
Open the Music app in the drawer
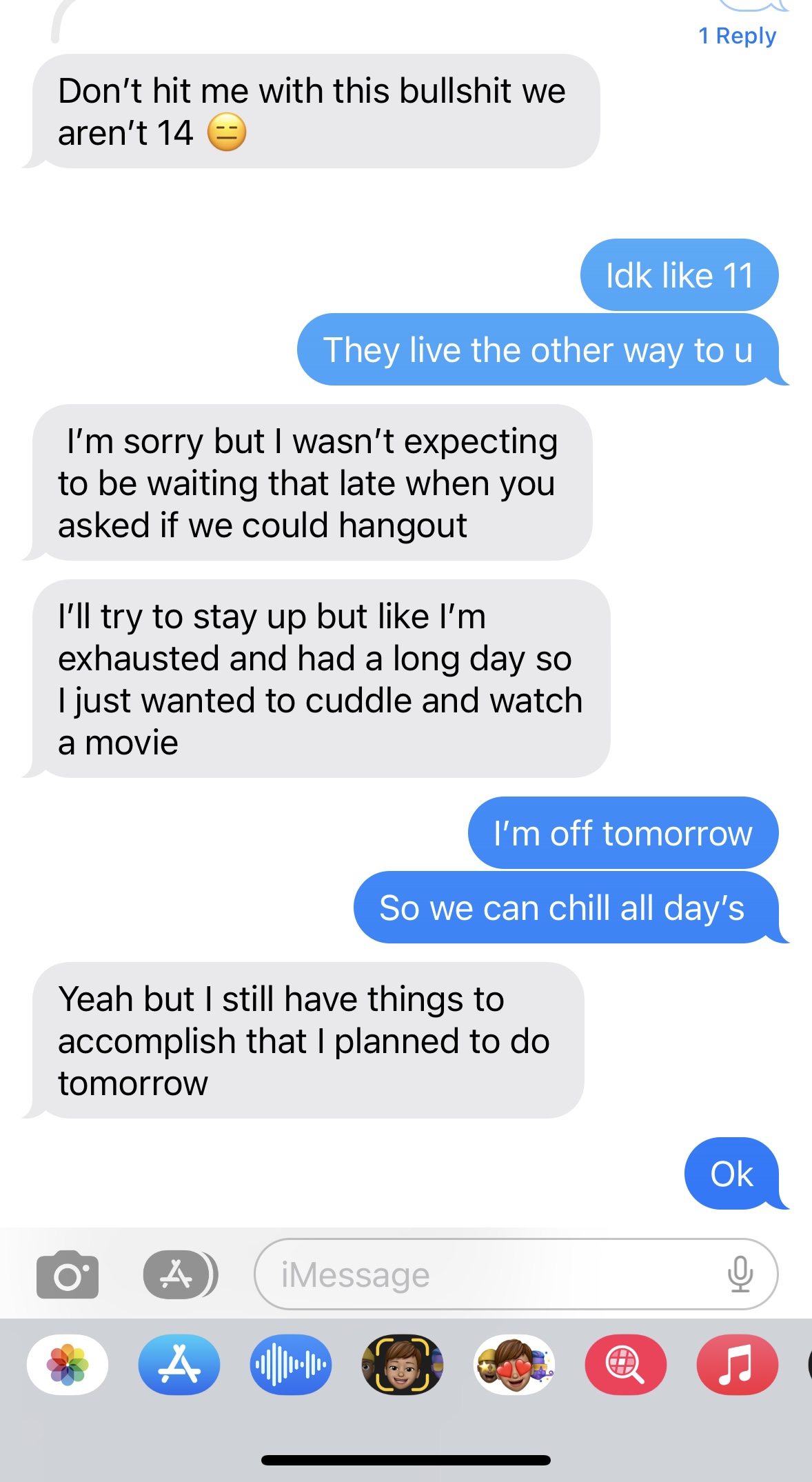click(x=737, y=1365)
